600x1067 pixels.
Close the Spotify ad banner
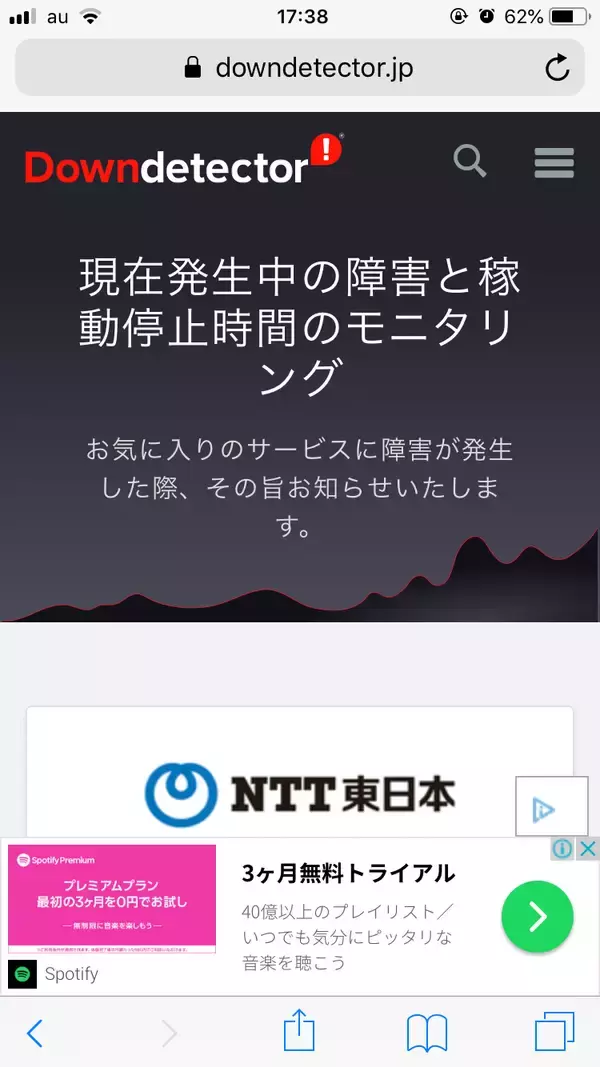click(x=588, y=849)
